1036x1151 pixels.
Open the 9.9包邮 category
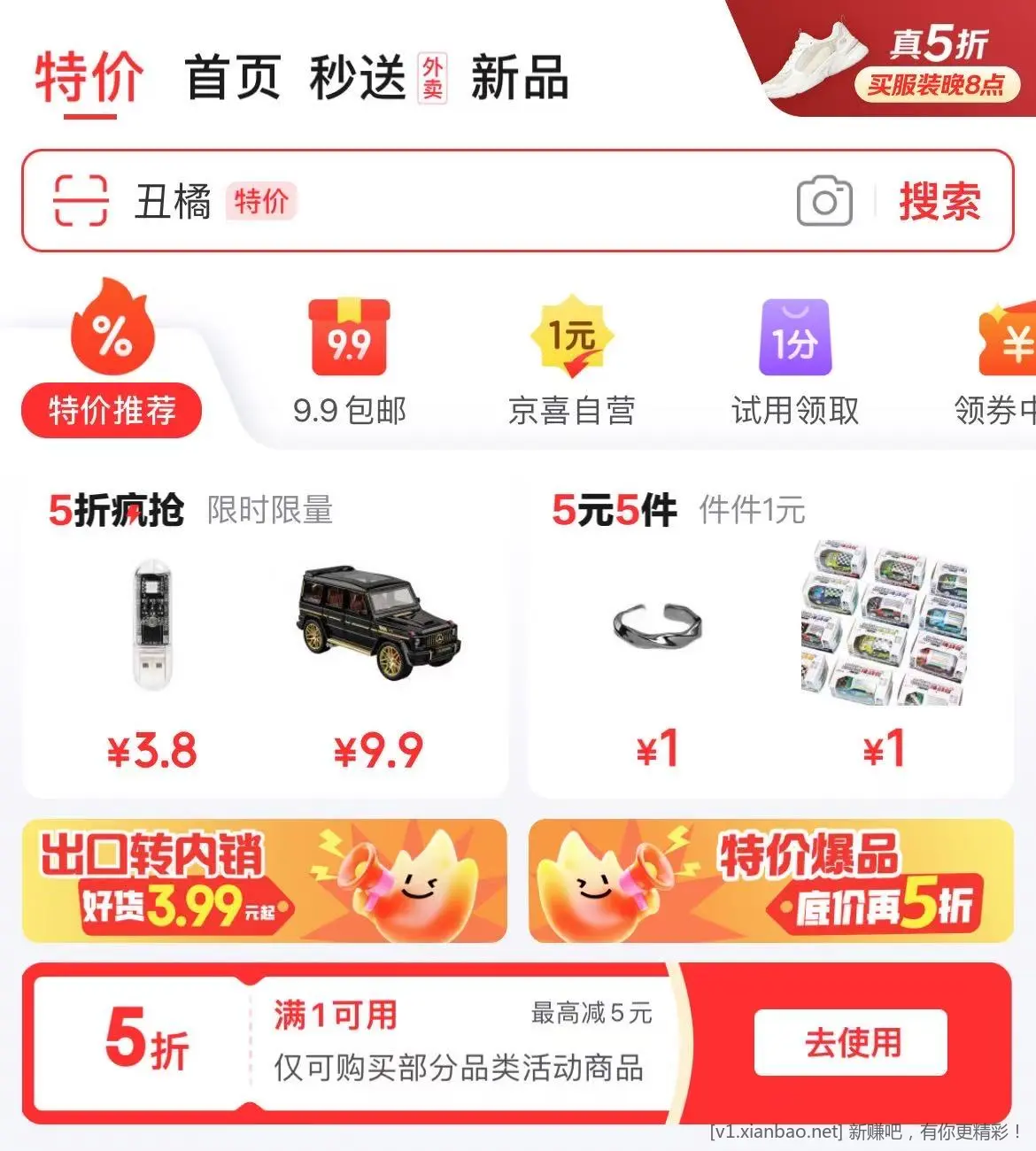pos(350,363)
